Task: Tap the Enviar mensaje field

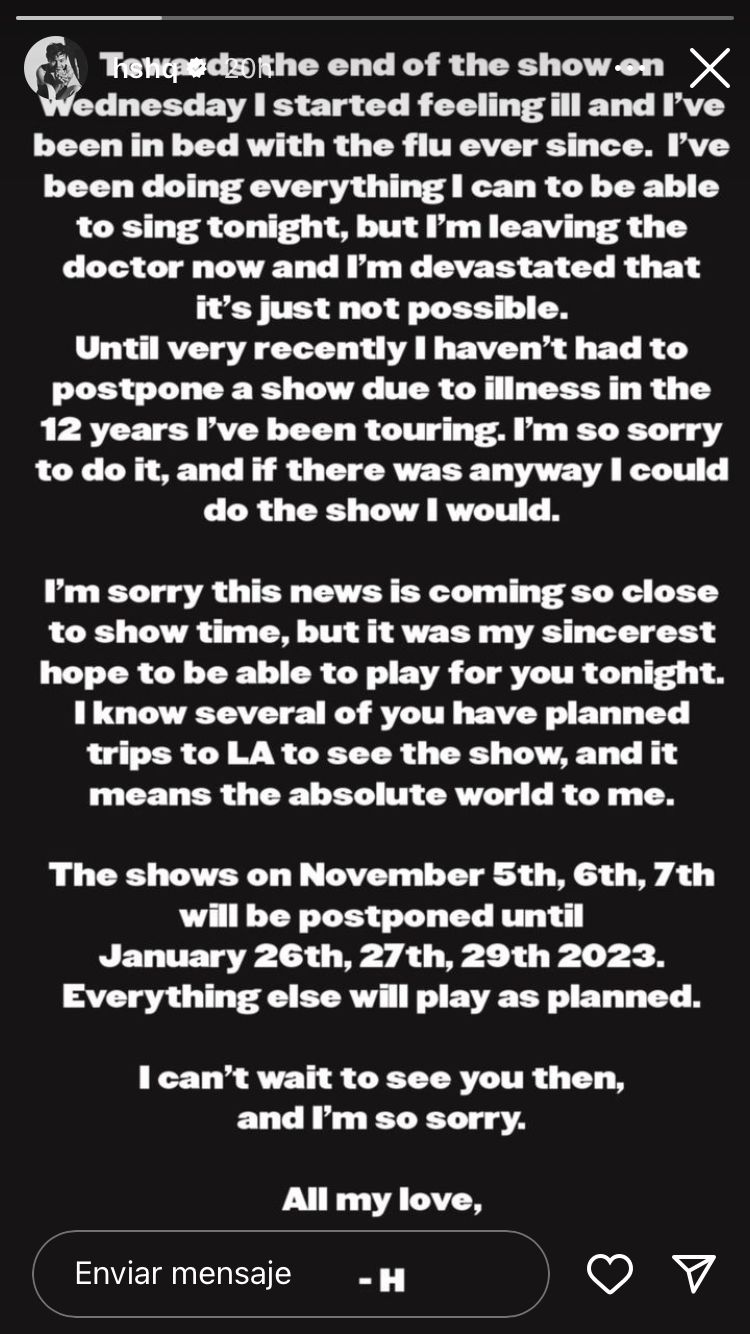Action: tap(290, 1273)
